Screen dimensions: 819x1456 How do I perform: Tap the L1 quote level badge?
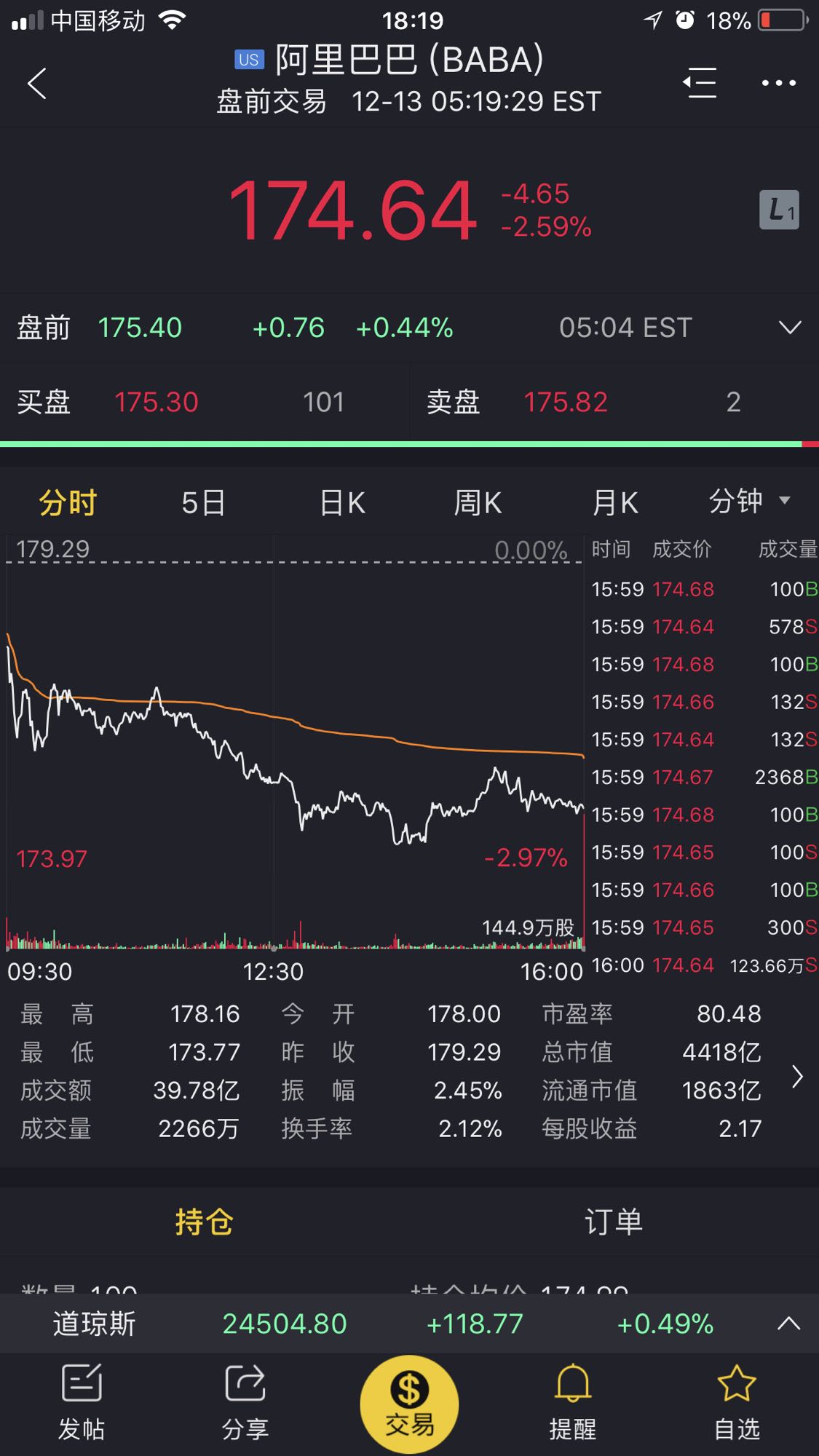pos(779,210)
